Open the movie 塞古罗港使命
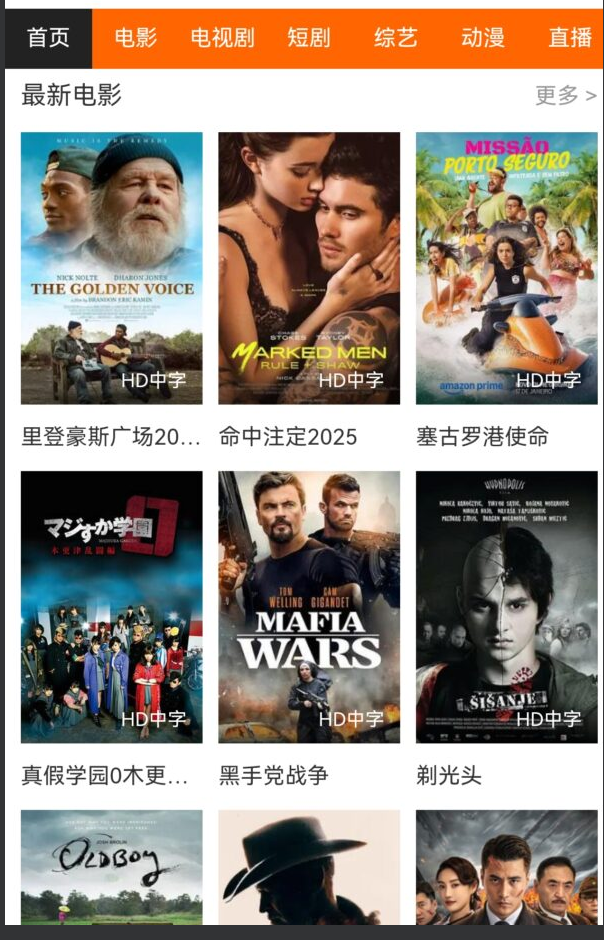The image size is (604, 940). (506, 268)
